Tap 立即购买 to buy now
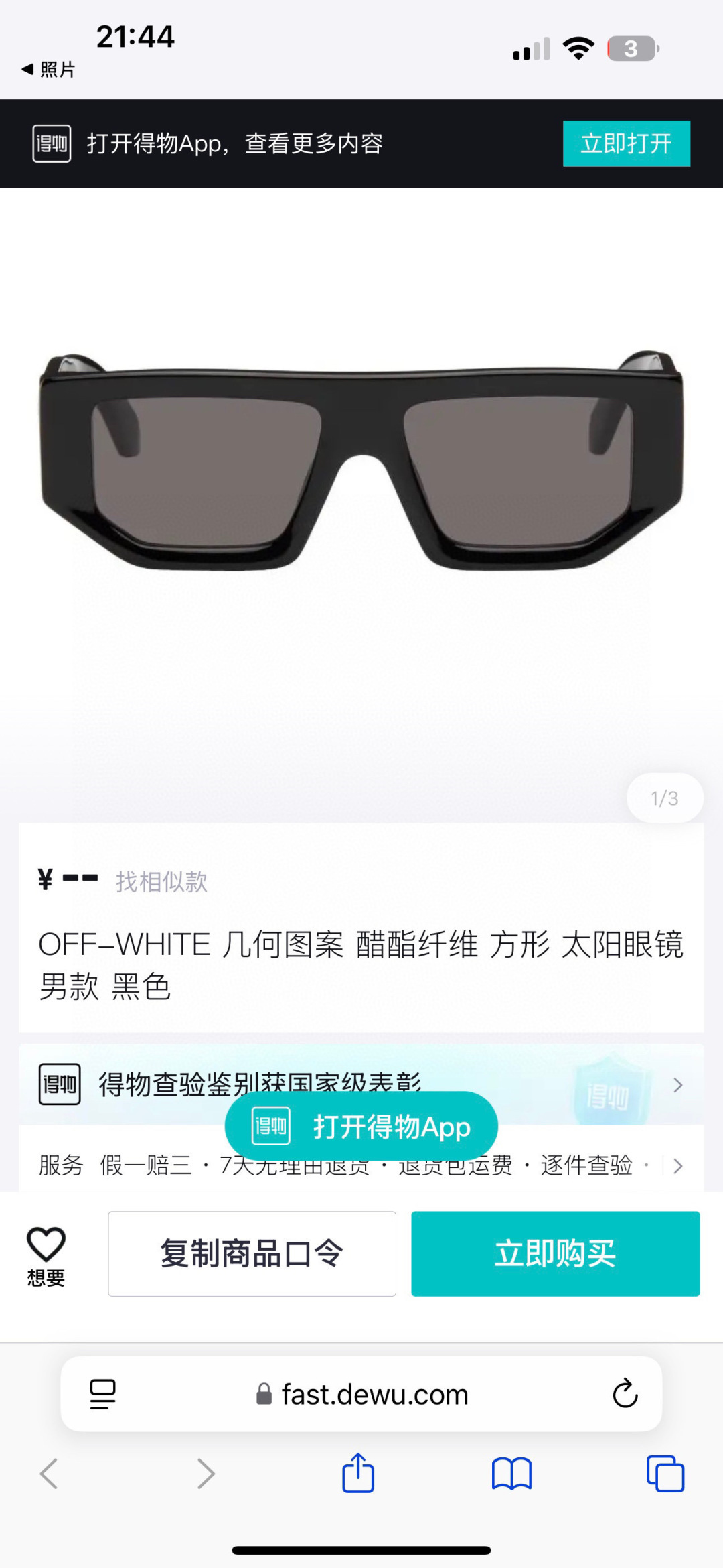Viewport: 723px width, 1568px height. pos(555,1254)
